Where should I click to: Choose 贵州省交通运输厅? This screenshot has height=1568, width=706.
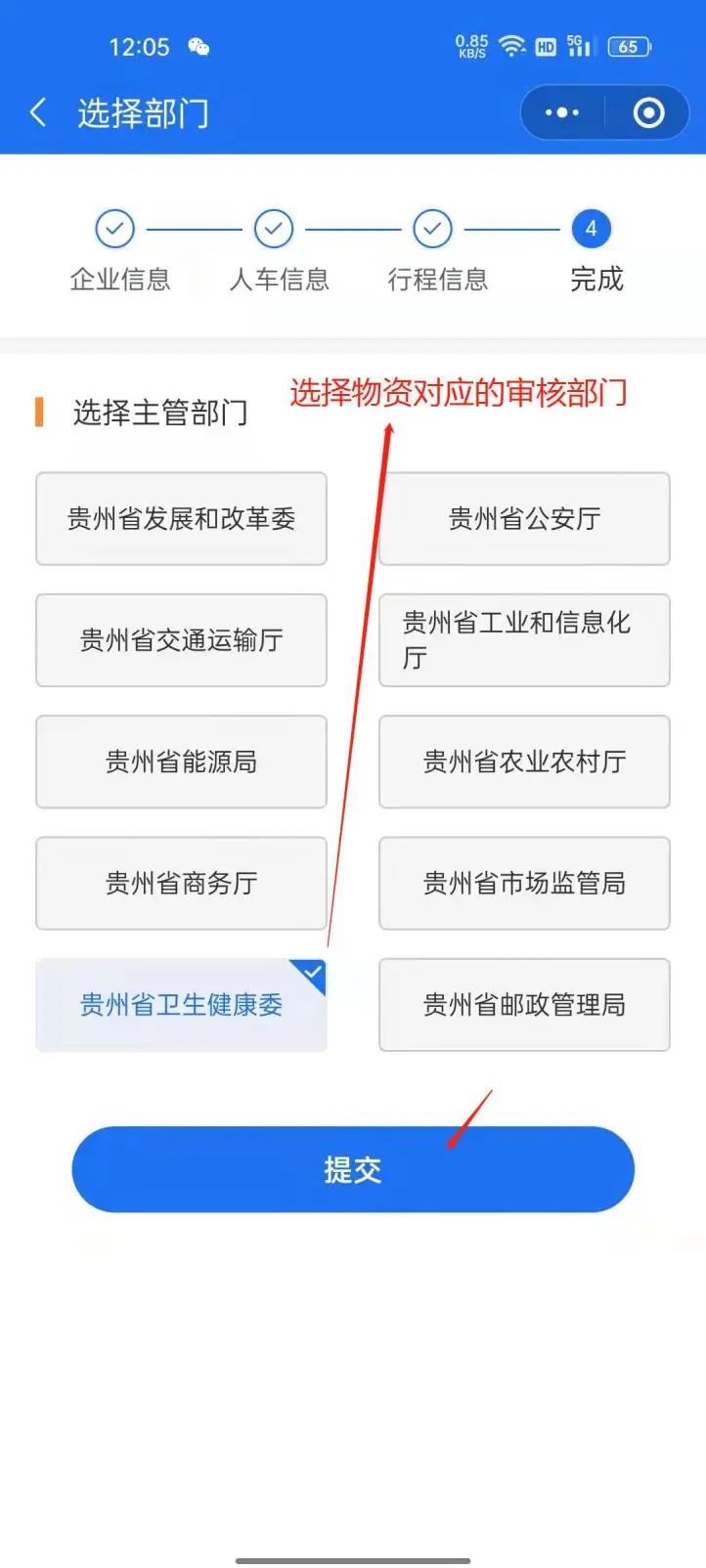point(181,640)
